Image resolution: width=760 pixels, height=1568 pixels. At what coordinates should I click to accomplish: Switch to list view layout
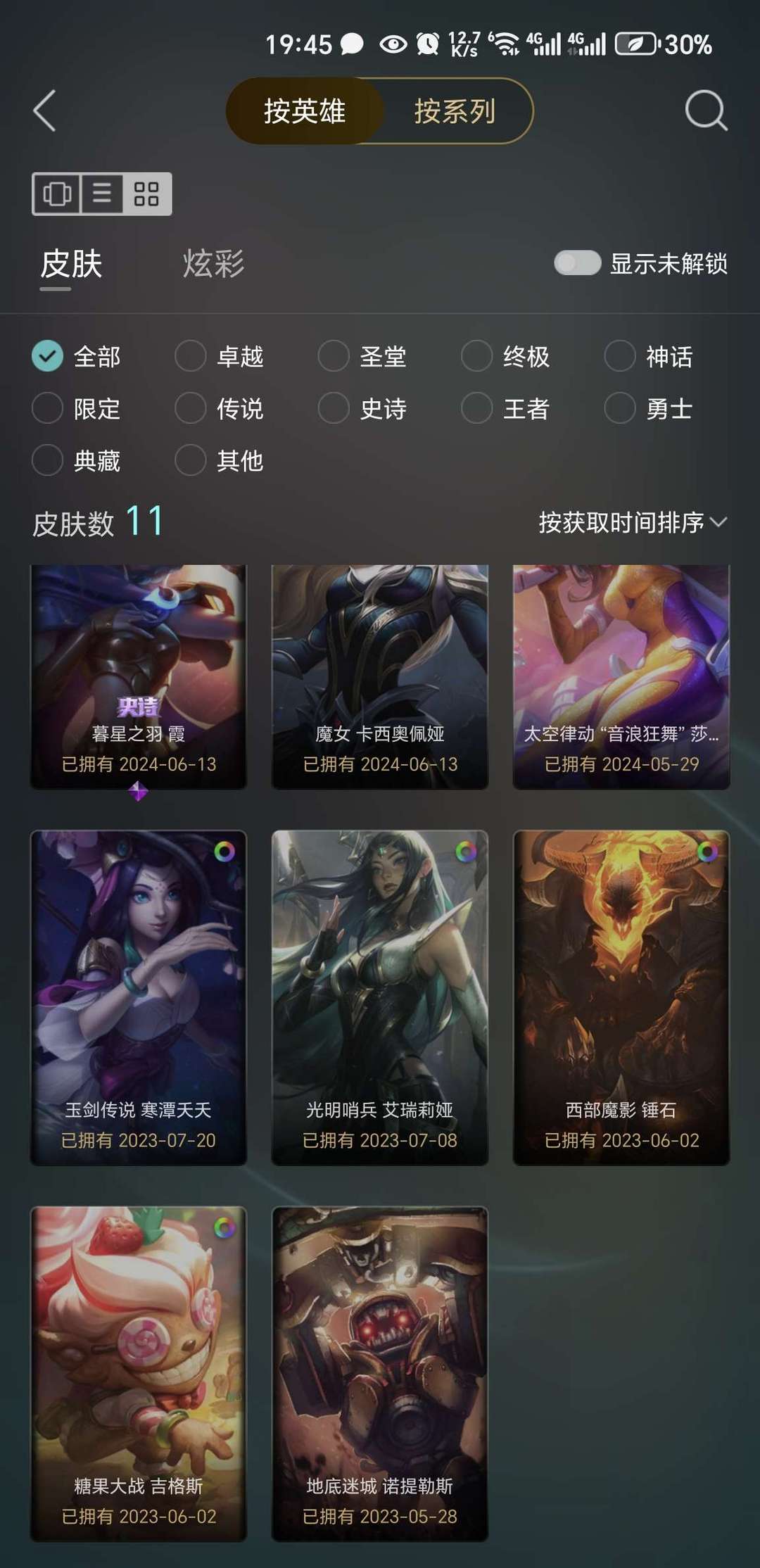pyautogui.click(x=101, y=194)
